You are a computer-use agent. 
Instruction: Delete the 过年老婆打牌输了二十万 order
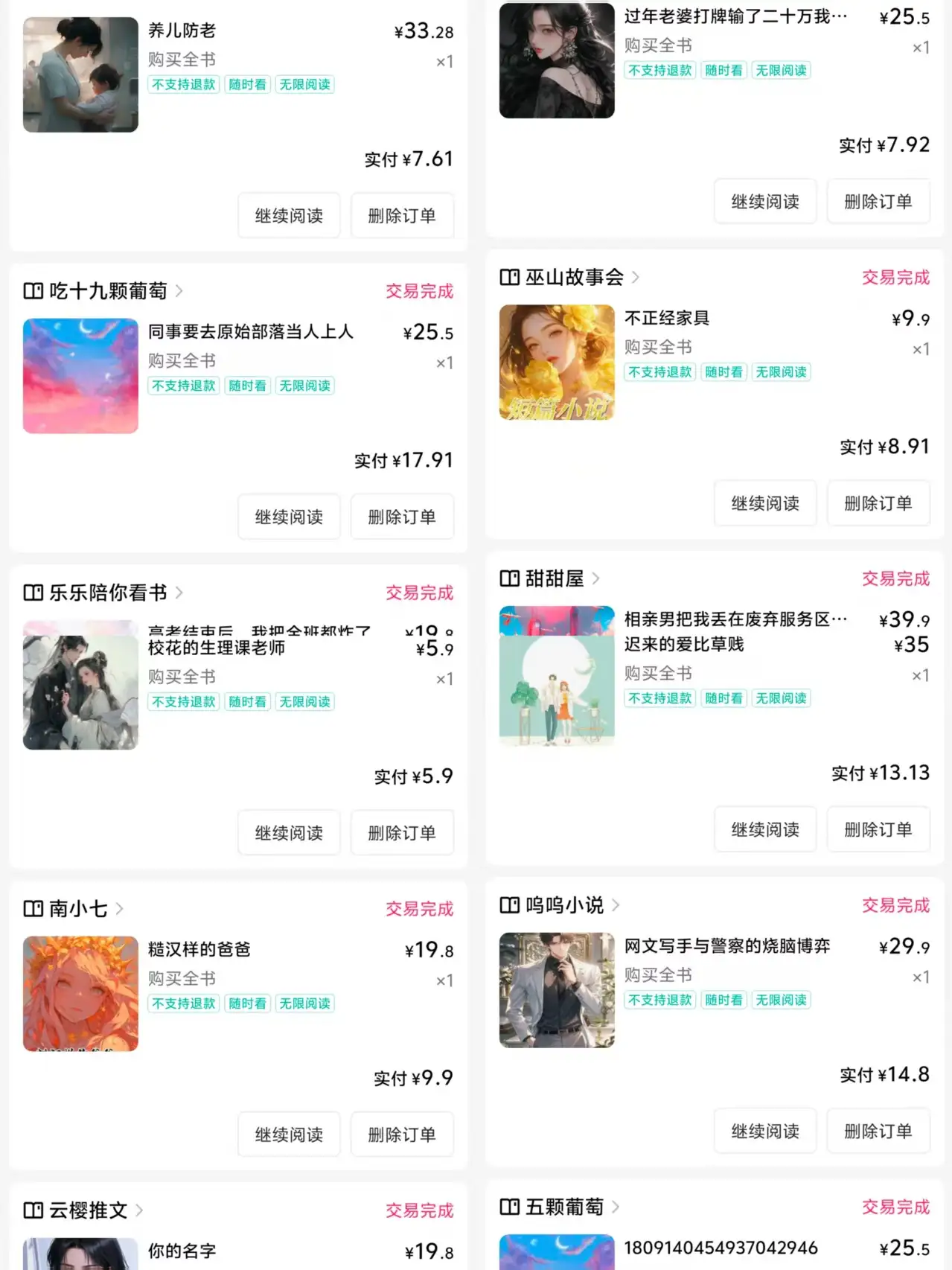coord(878,202)
